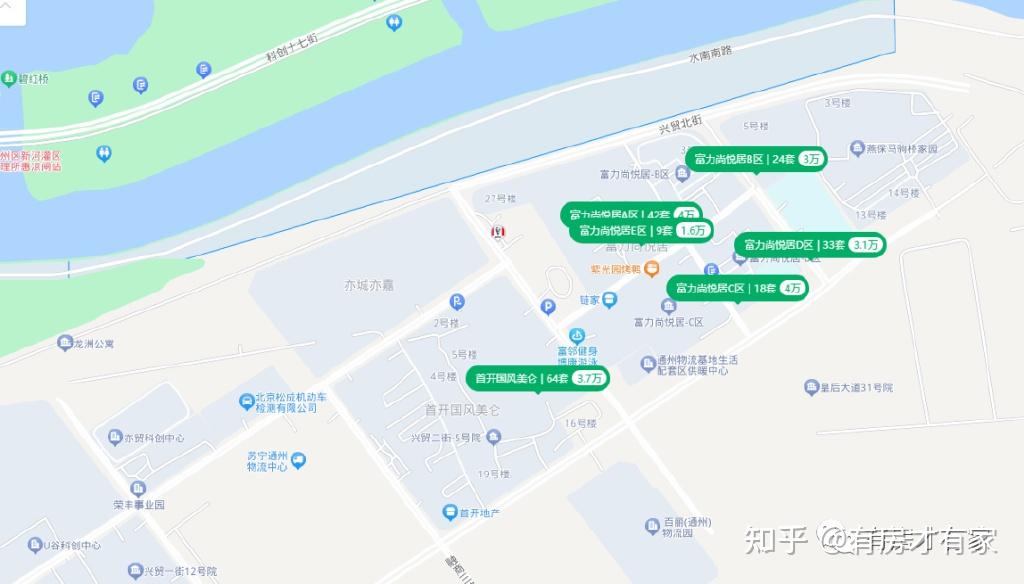Select the 富力尚悦居E区 9套 marker

[641, 231]
